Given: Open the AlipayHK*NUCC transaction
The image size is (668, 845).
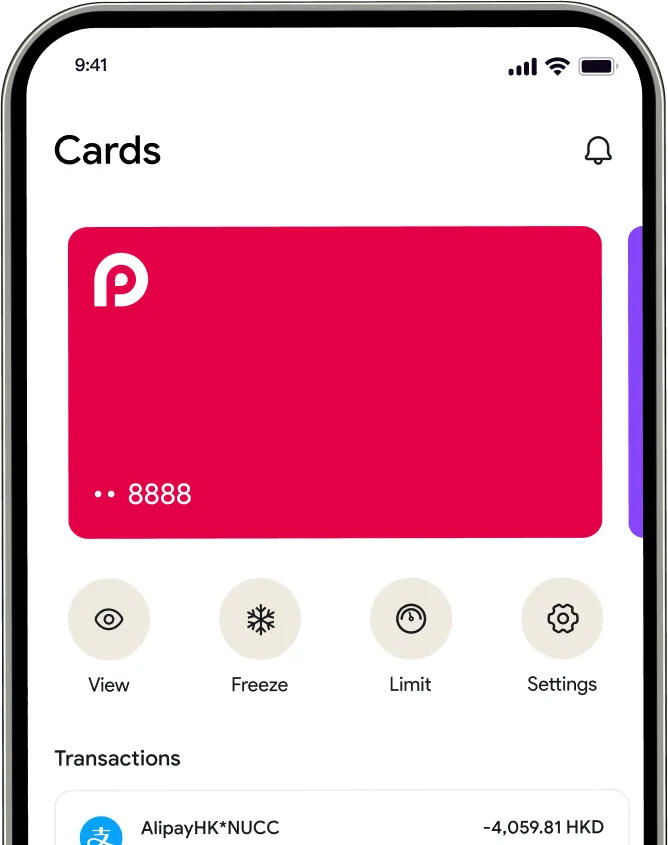Looking at the screenshot, I should (340, 827).
